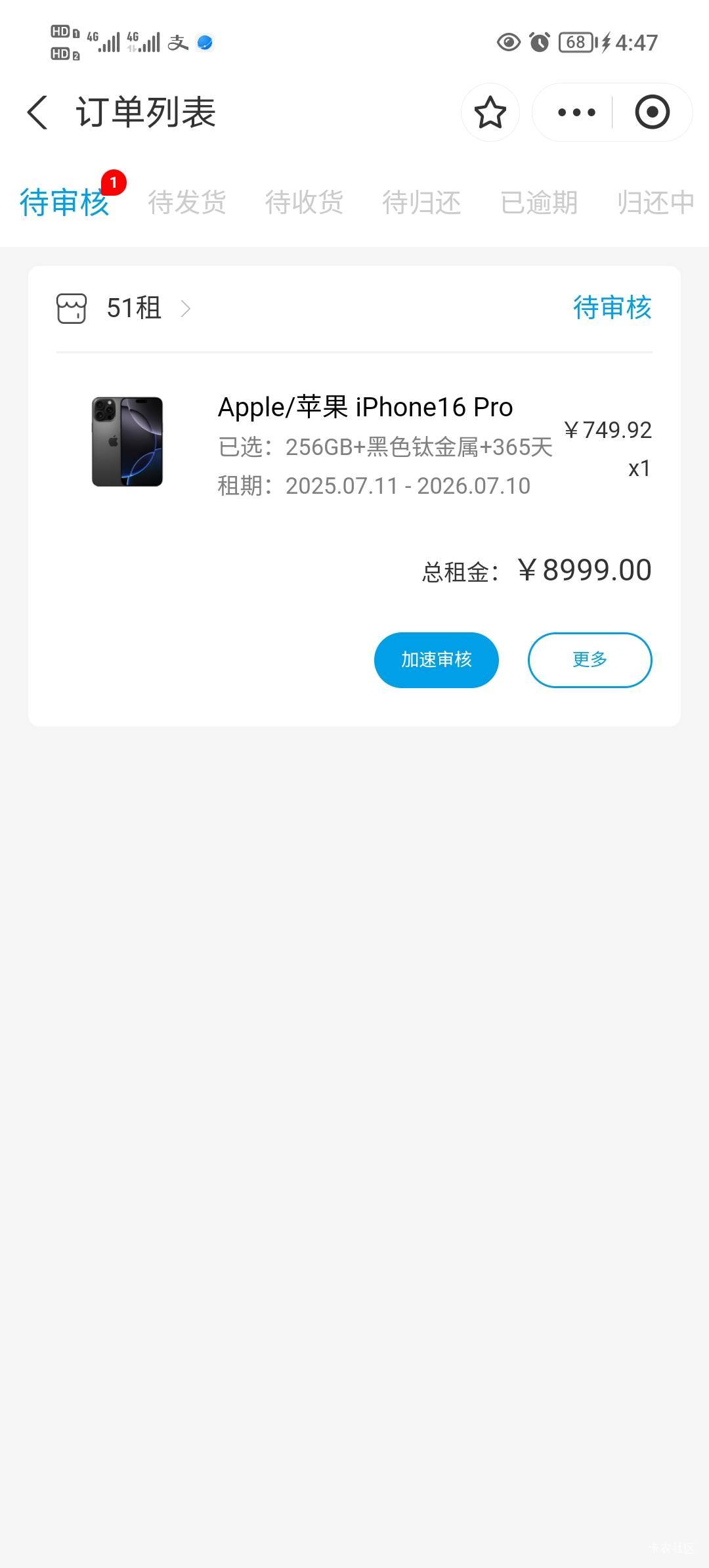Tap the 加速审核 button
Viewport: 709px width, 1568px height.
coord(437,660)
